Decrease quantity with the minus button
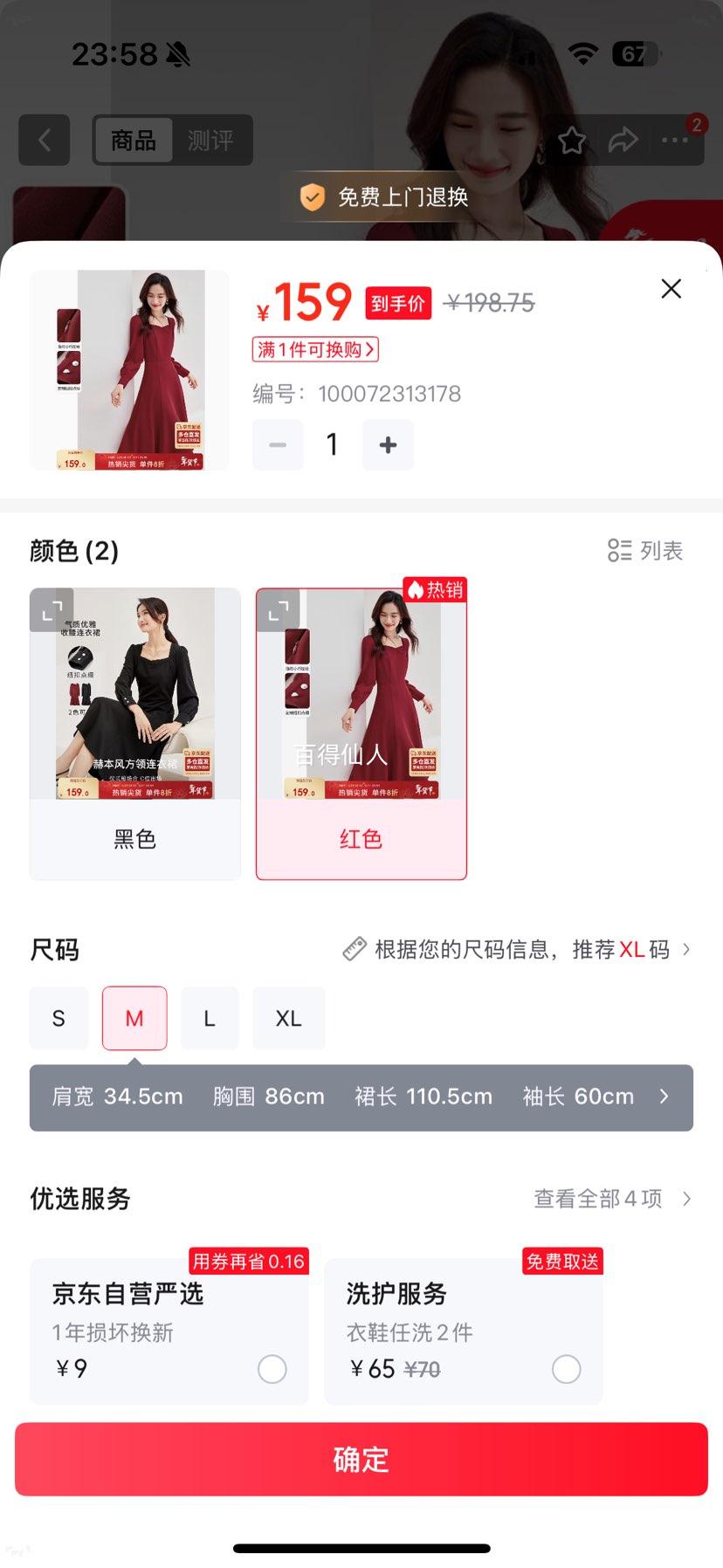Image resolution: width=723 pixels, height=1568 pixels. [278, 445]
